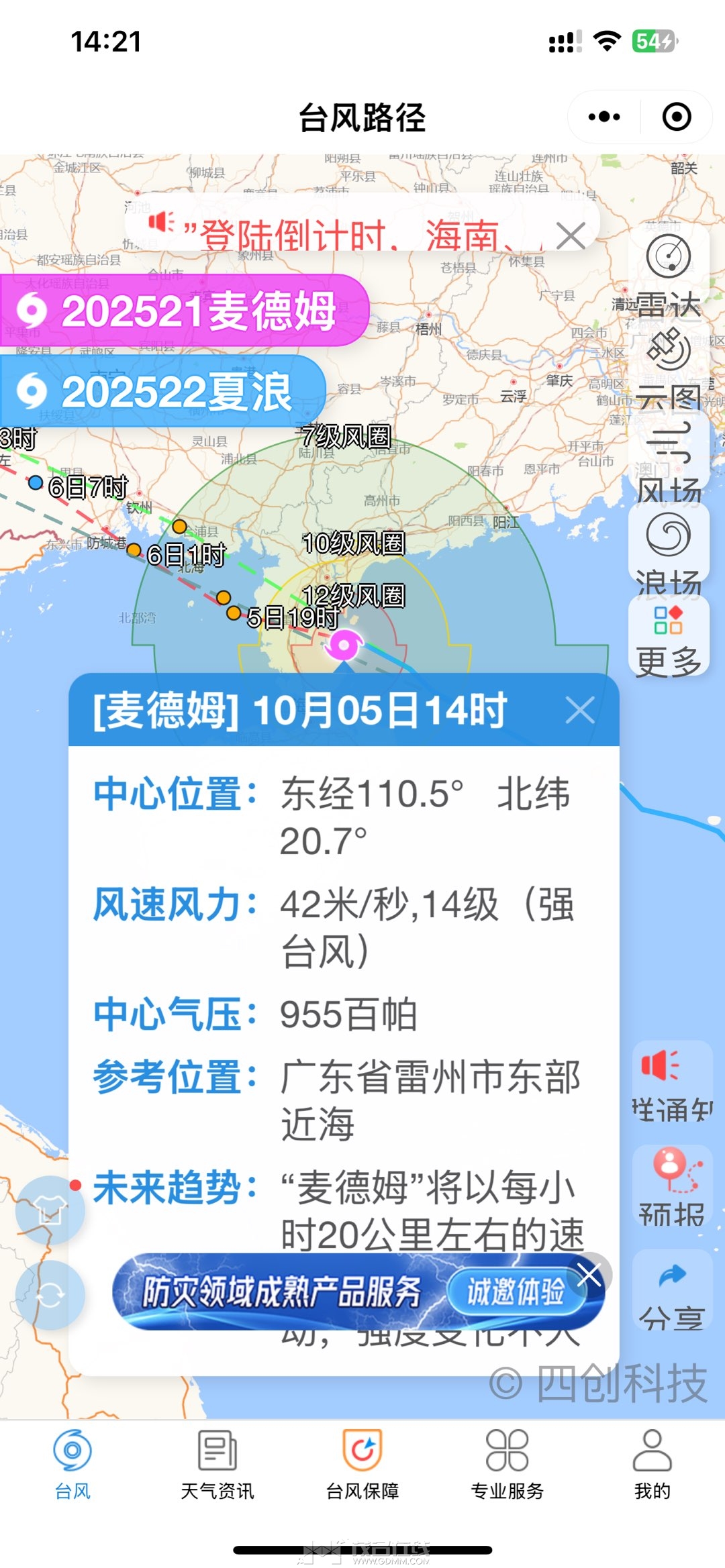Close the mini program via circle icon
Image resolution: width=725 pixels, height=1568 pixels.
tap(676, 117)
